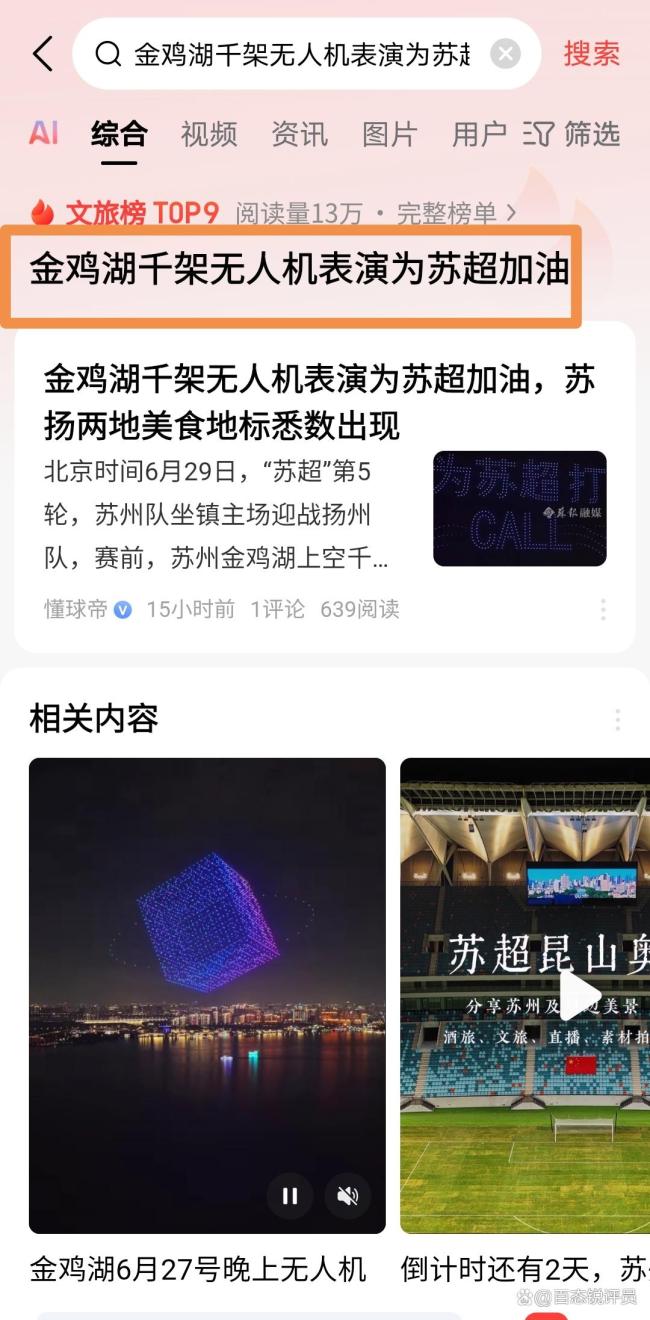Open the article's more options dots
The width and height of the screenshot is (650, 1320).
603,609
